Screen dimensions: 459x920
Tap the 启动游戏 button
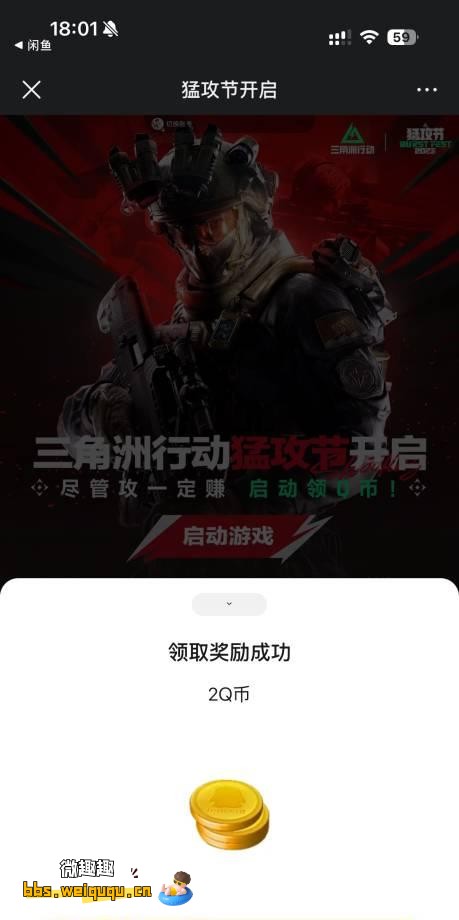[x=228, y=536]
